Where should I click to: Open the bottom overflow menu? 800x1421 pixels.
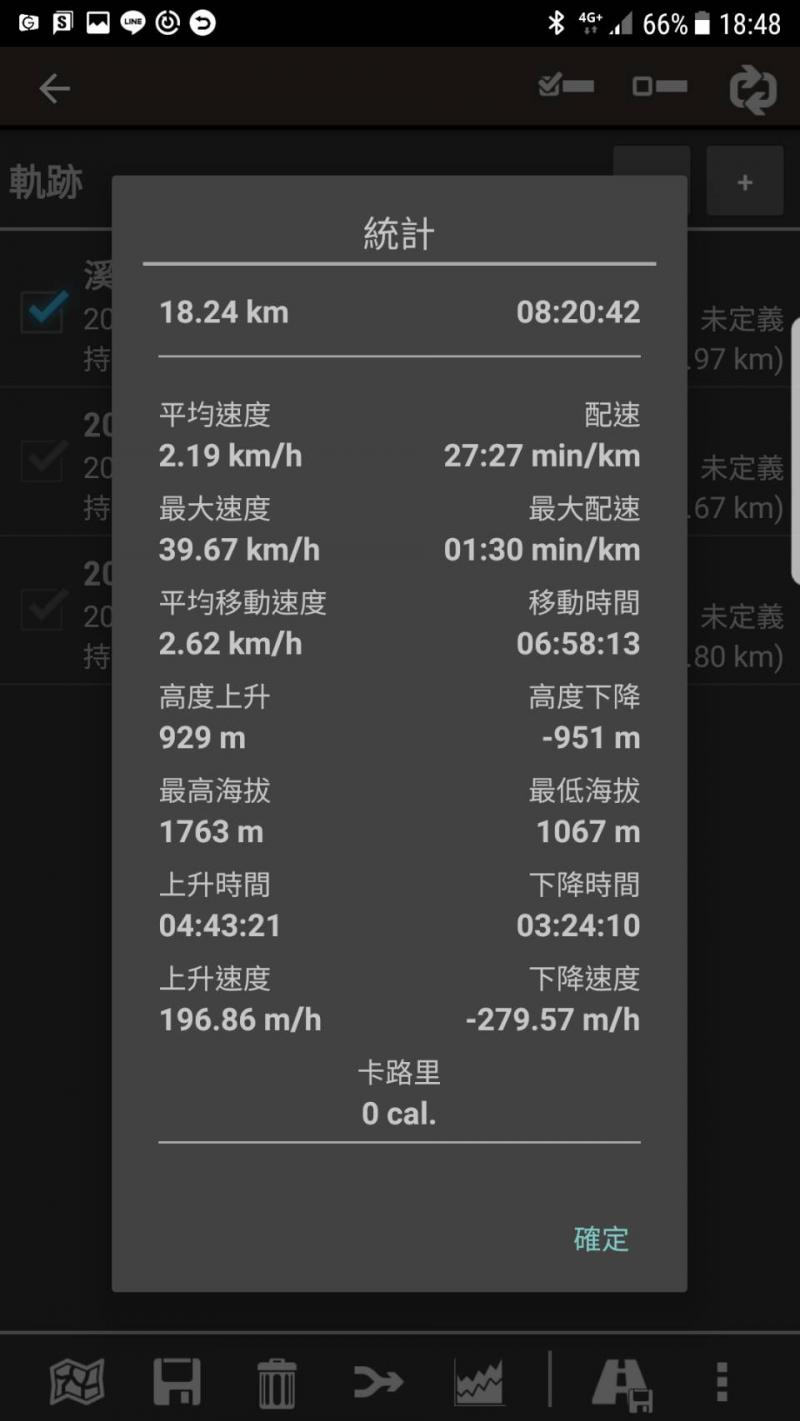point(722,1382)
